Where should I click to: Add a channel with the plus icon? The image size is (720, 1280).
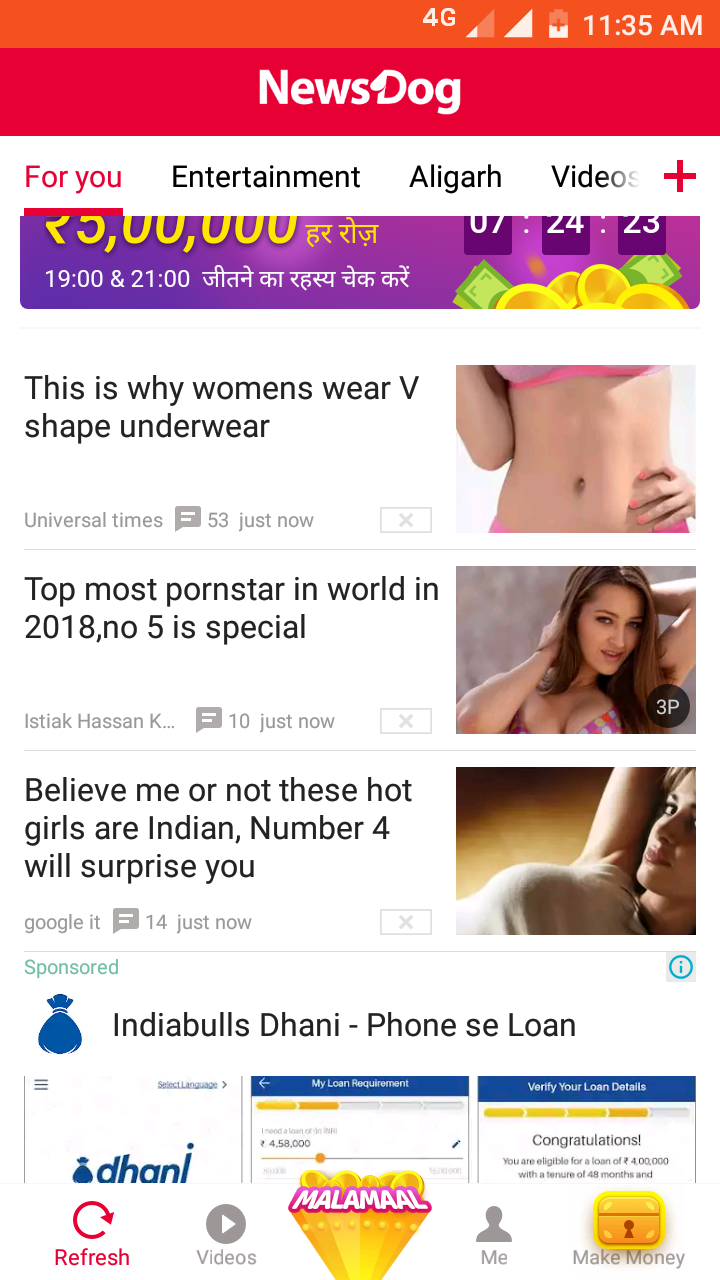pyautogui.click(x=680, y=177)
